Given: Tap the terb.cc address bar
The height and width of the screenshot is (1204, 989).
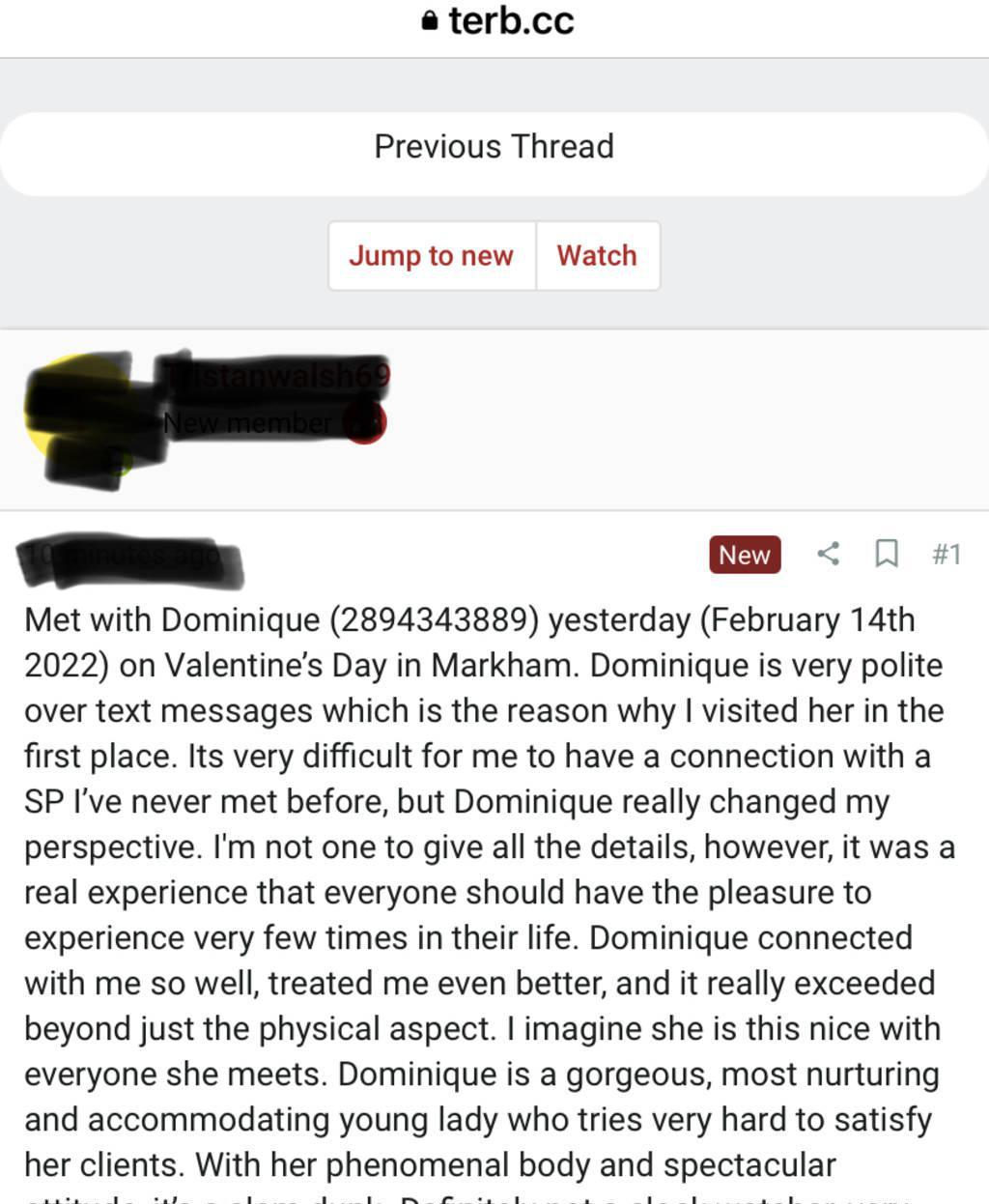Looking at the screenshot, I should click(x=497, y=21).
